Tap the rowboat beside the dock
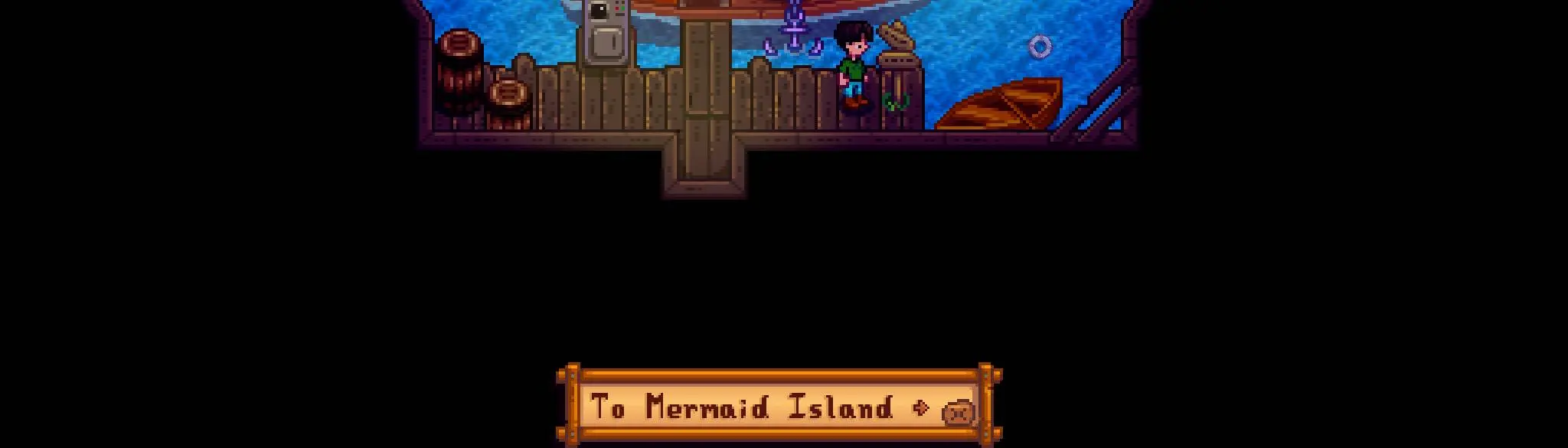 pyautogui.click(x=1001, y=106)
